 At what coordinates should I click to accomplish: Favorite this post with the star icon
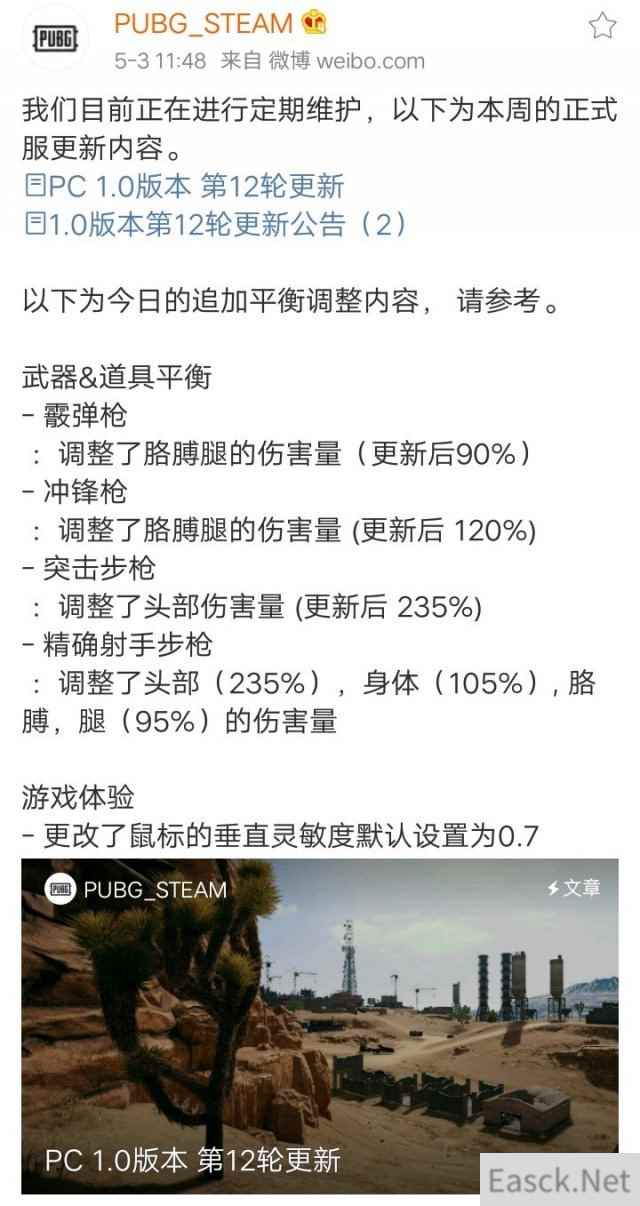click(602, 27)
